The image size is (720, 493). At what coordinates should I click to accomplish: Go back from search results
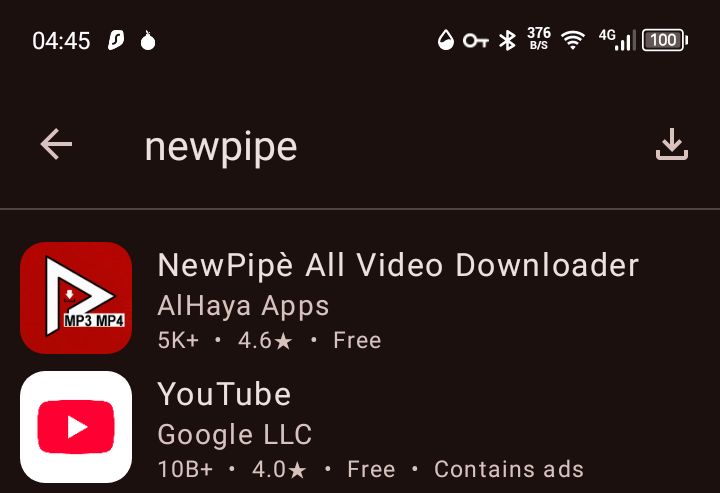(x=56, y=146)
